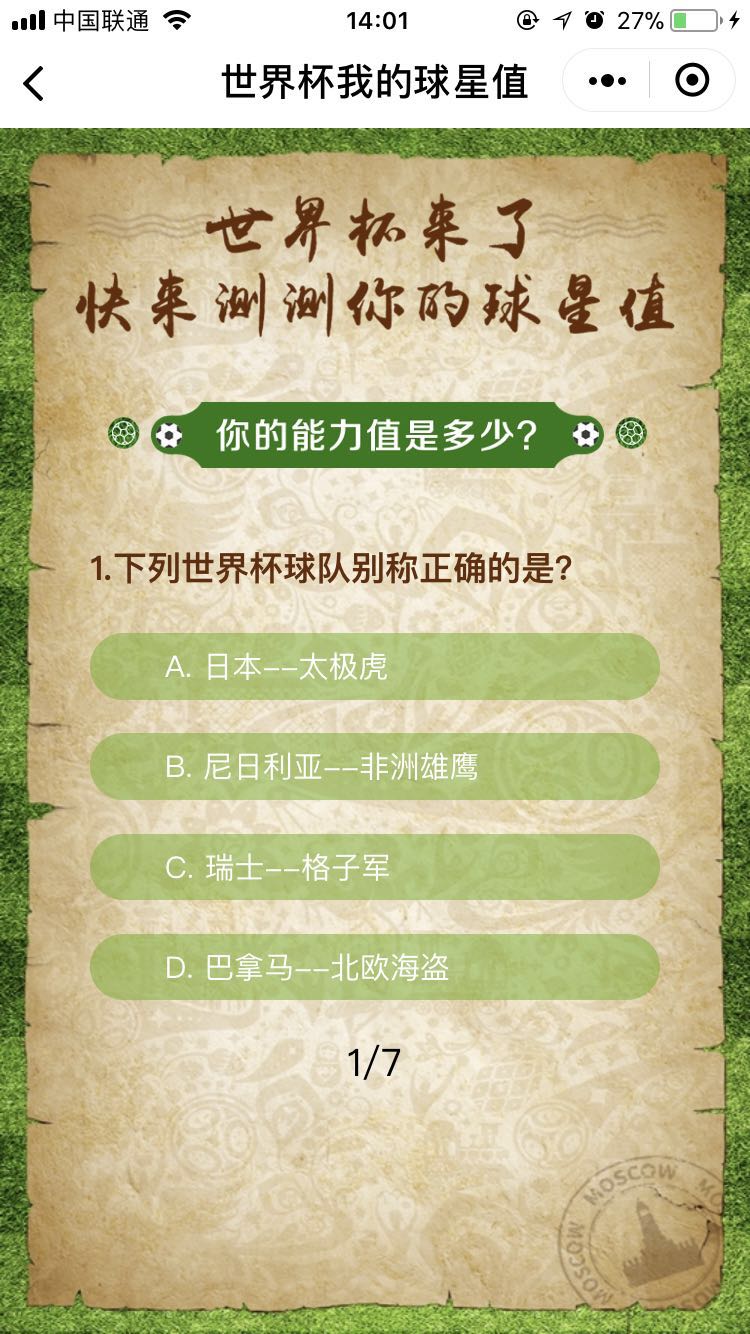
Task: Tap answer D. 巴拿马--北欧海盗
Action: coord(375,967)
